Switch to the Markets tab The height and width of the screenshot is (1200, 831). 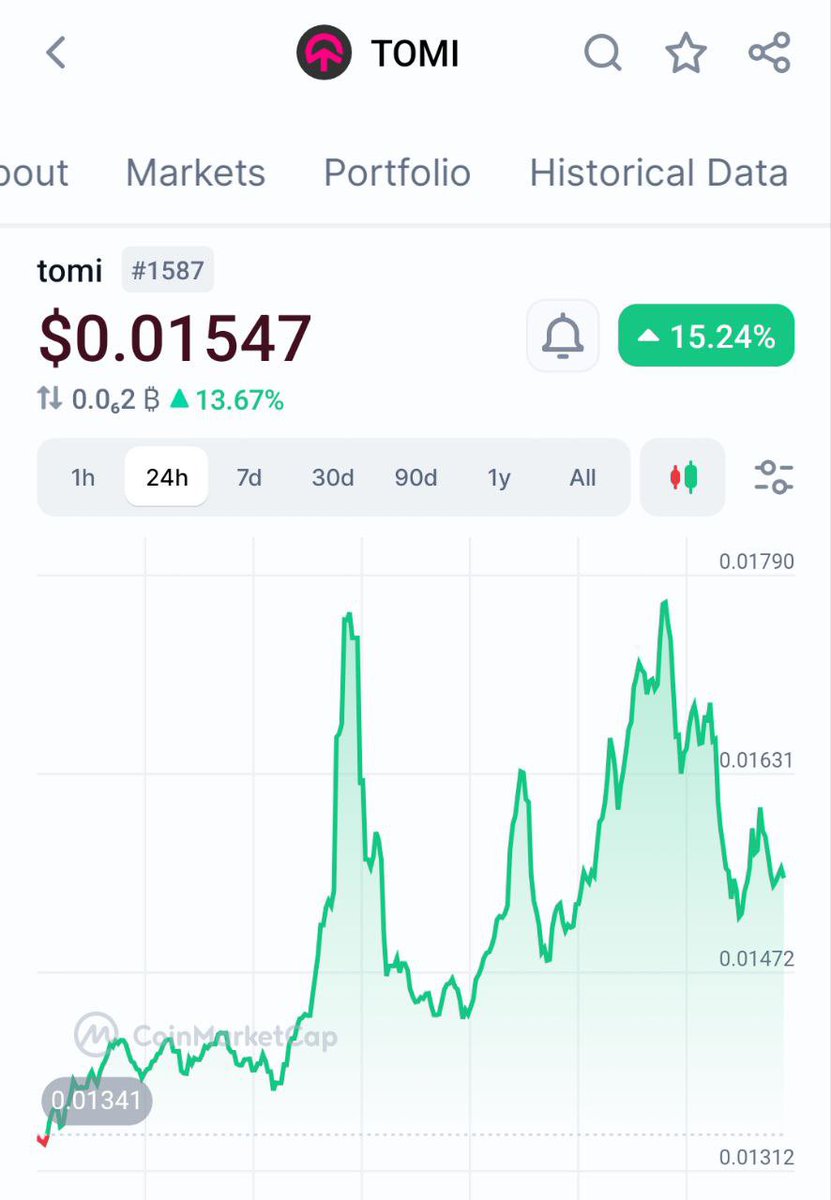pos(195,173)
